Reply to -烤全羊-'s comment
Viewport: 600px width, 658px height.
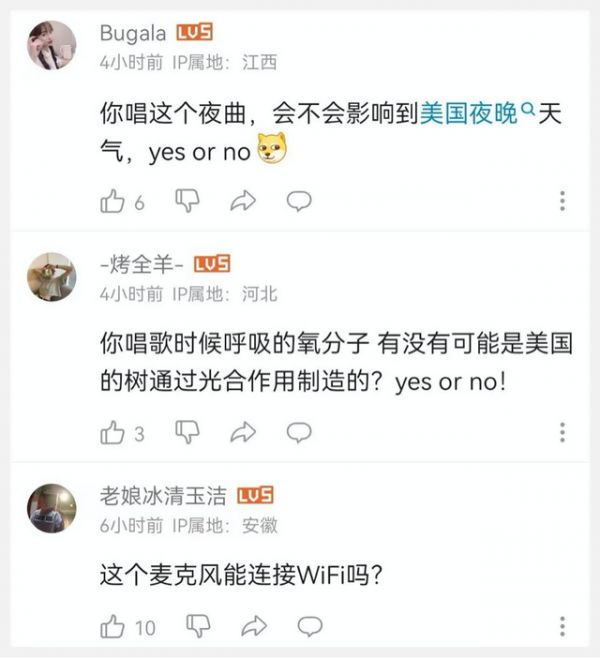coord(299,432)
